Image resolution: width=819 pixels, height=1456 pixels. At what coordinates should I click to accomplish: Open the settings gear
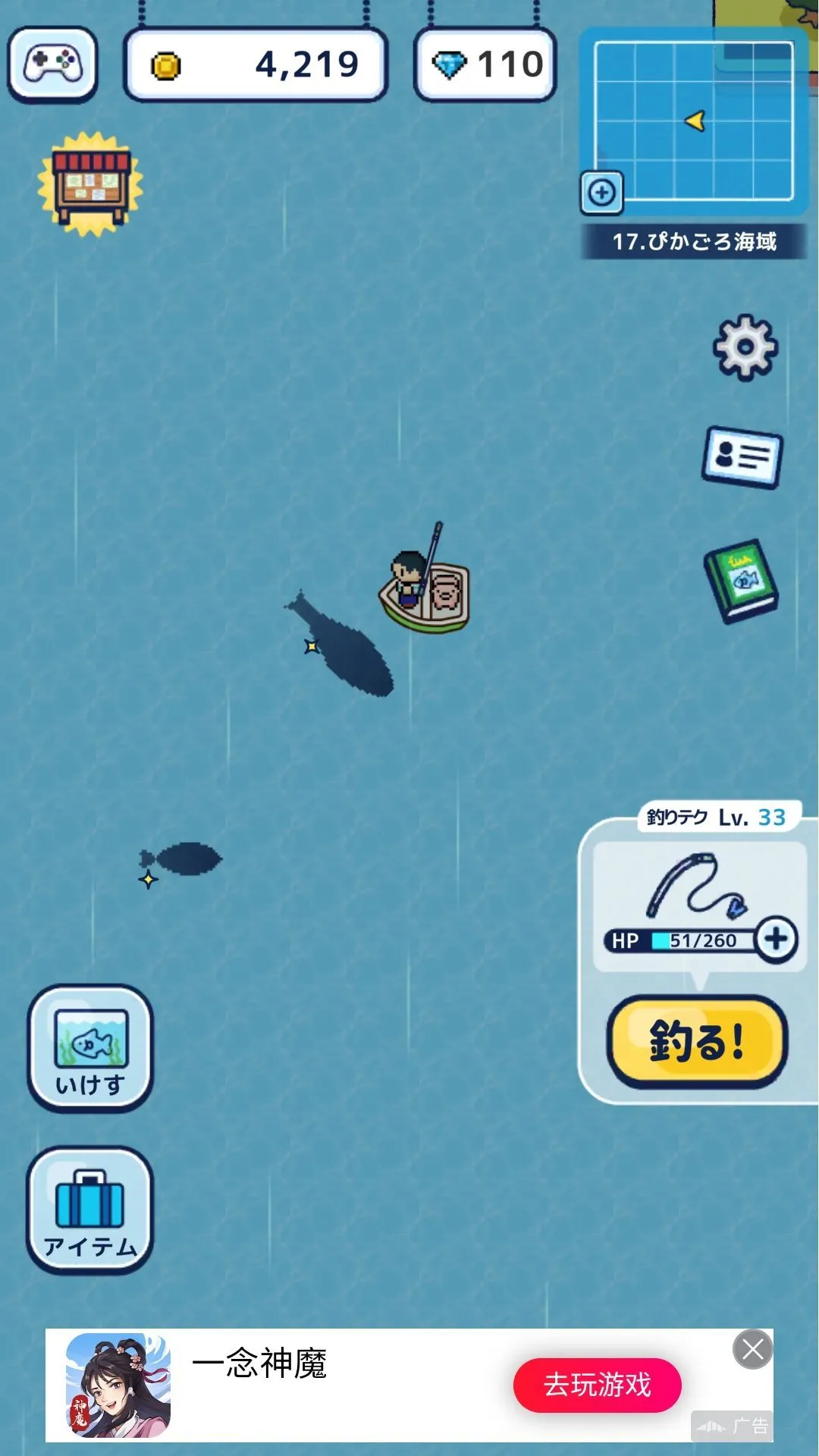[745, 347]
